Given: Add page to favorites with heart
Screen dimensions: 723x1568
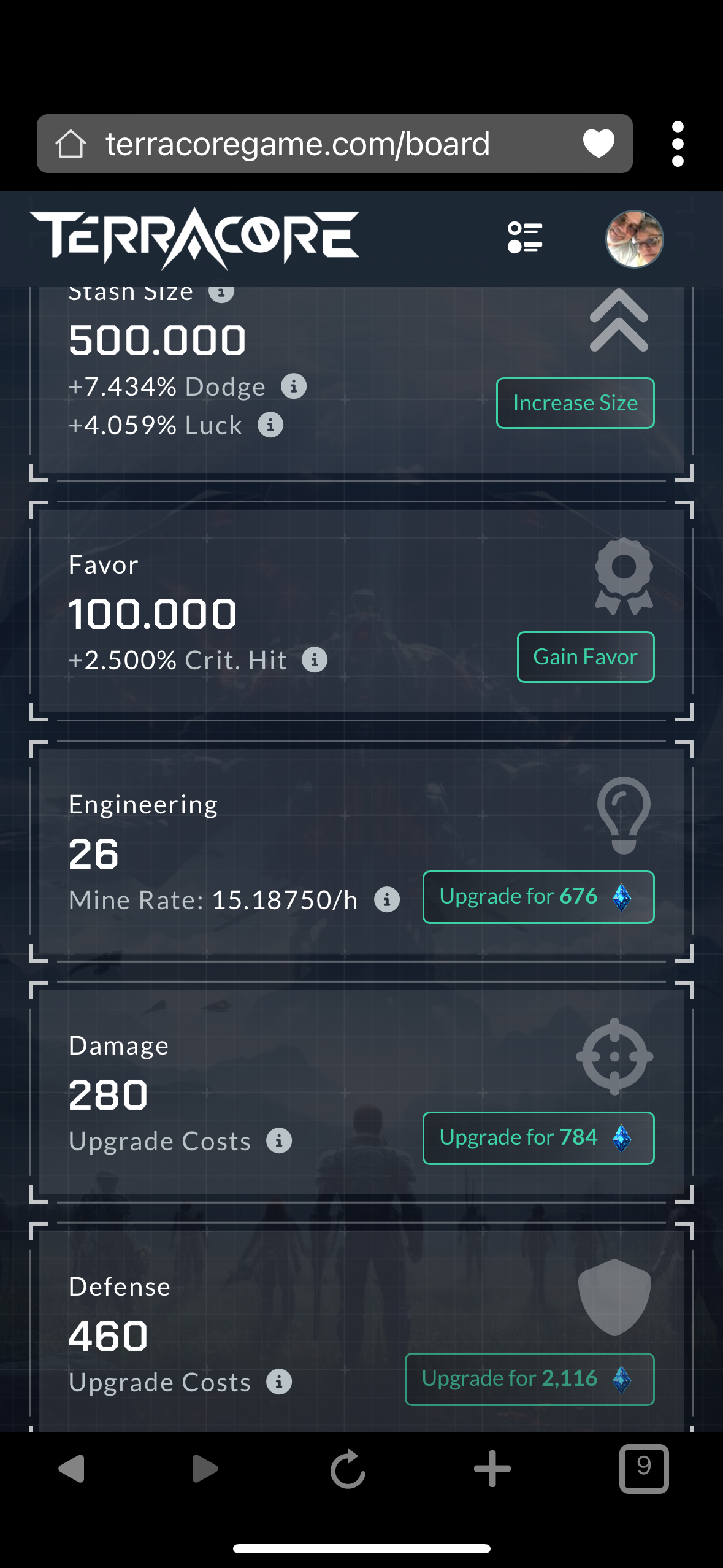Looking at the screenshot, I should [598, 144].
